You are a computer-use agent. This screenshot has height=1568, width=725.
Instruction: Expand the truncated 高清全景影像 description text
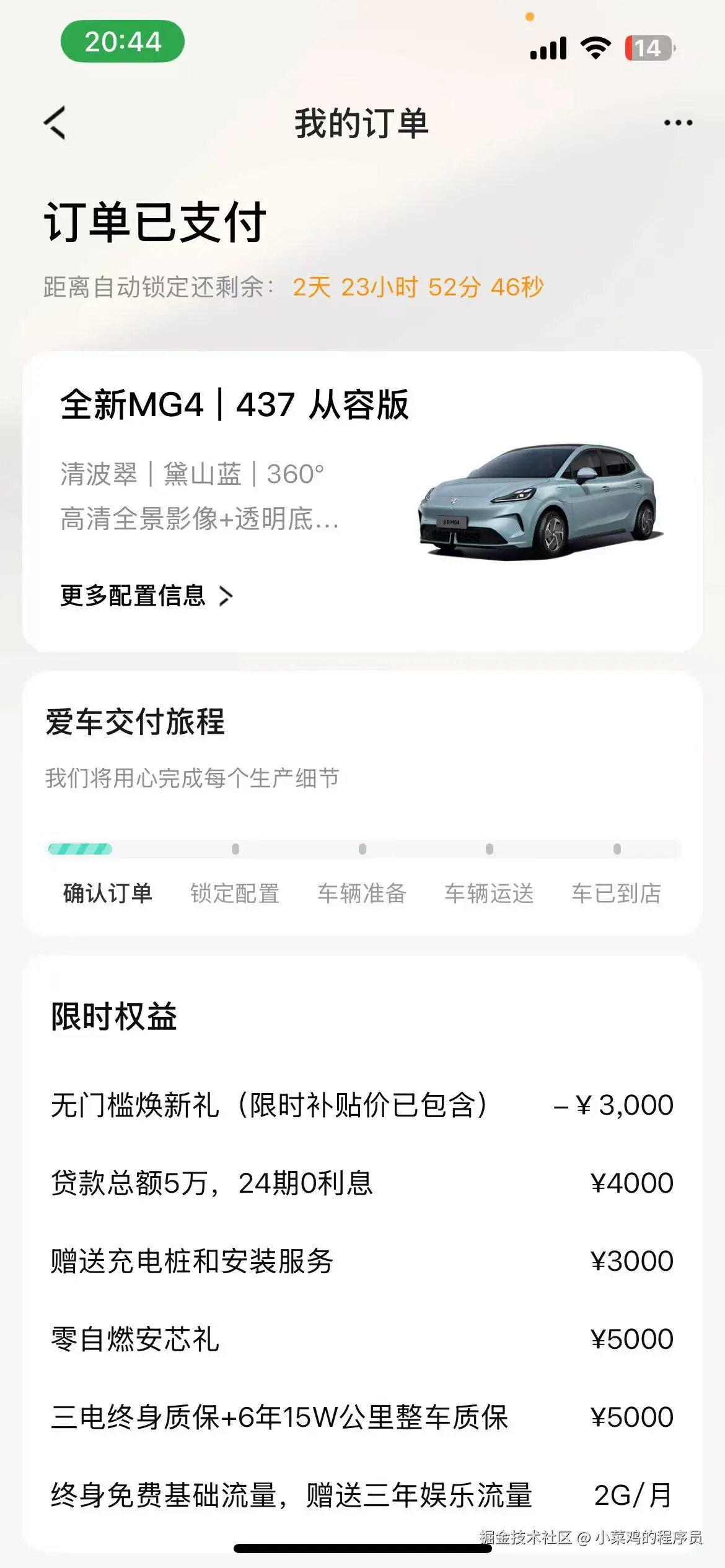[198, 521]
